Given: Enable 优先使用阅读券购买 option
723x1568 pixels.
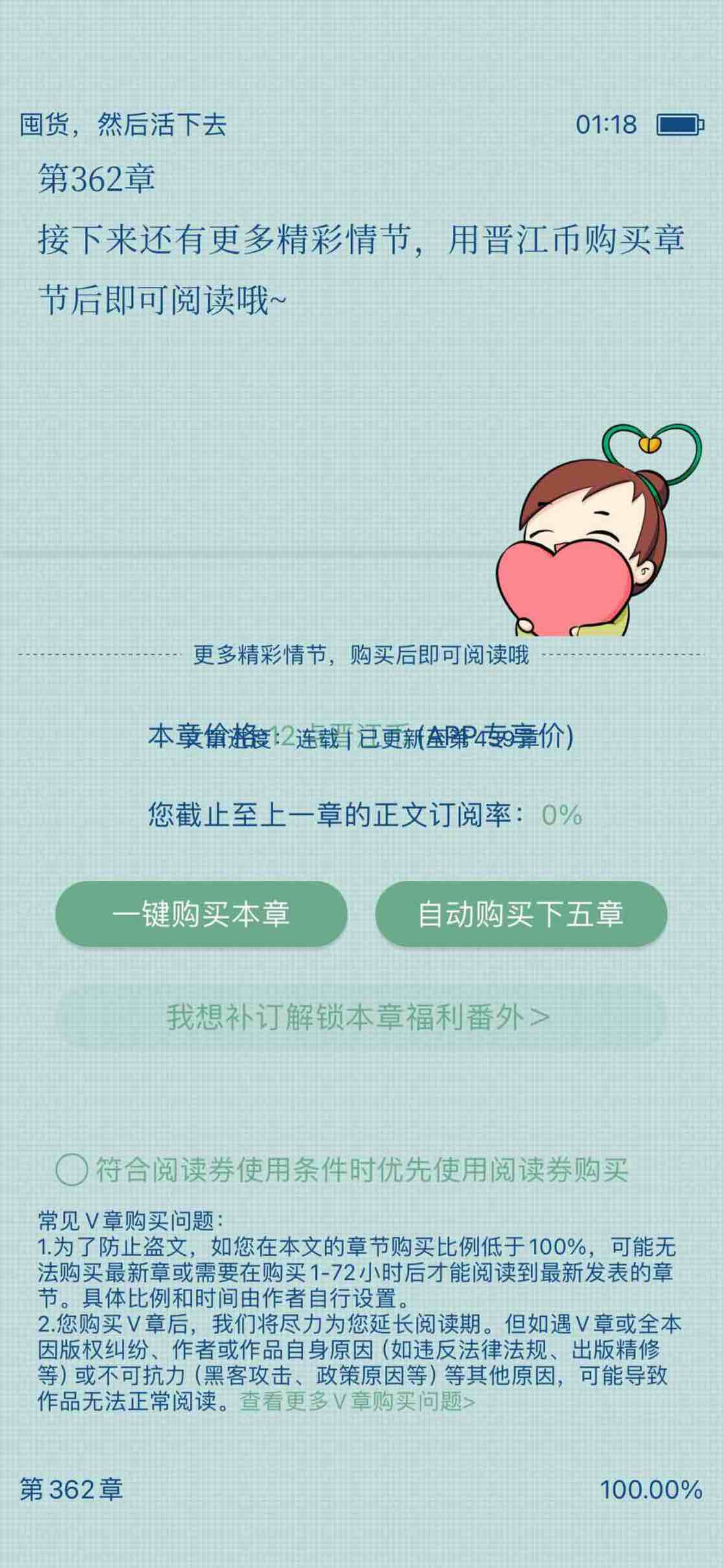Looking at the screenshot, I should click(72, 1170).
